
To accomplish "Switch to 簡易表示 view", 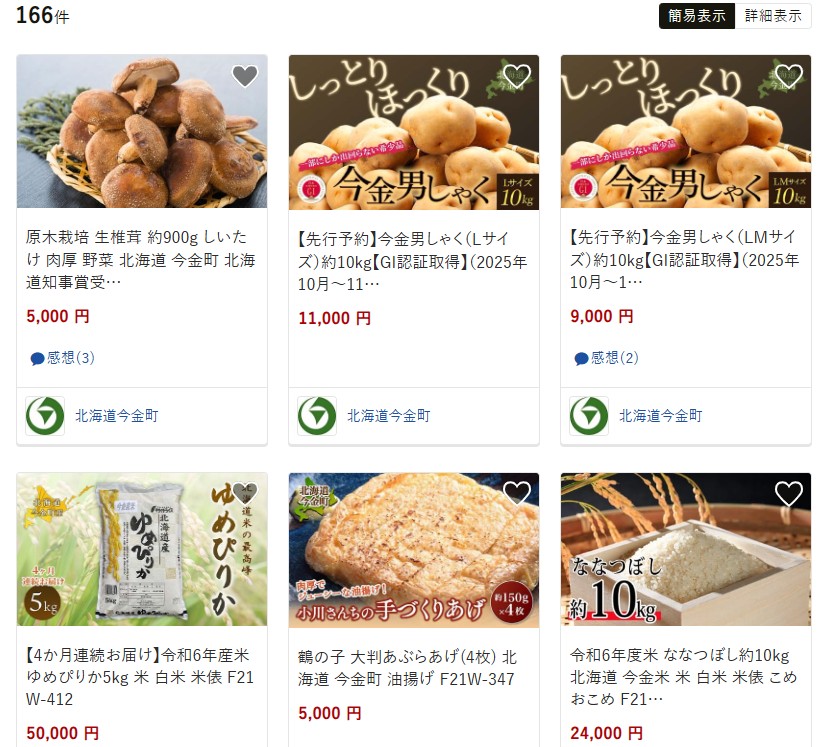I will [x=696, y=16].
